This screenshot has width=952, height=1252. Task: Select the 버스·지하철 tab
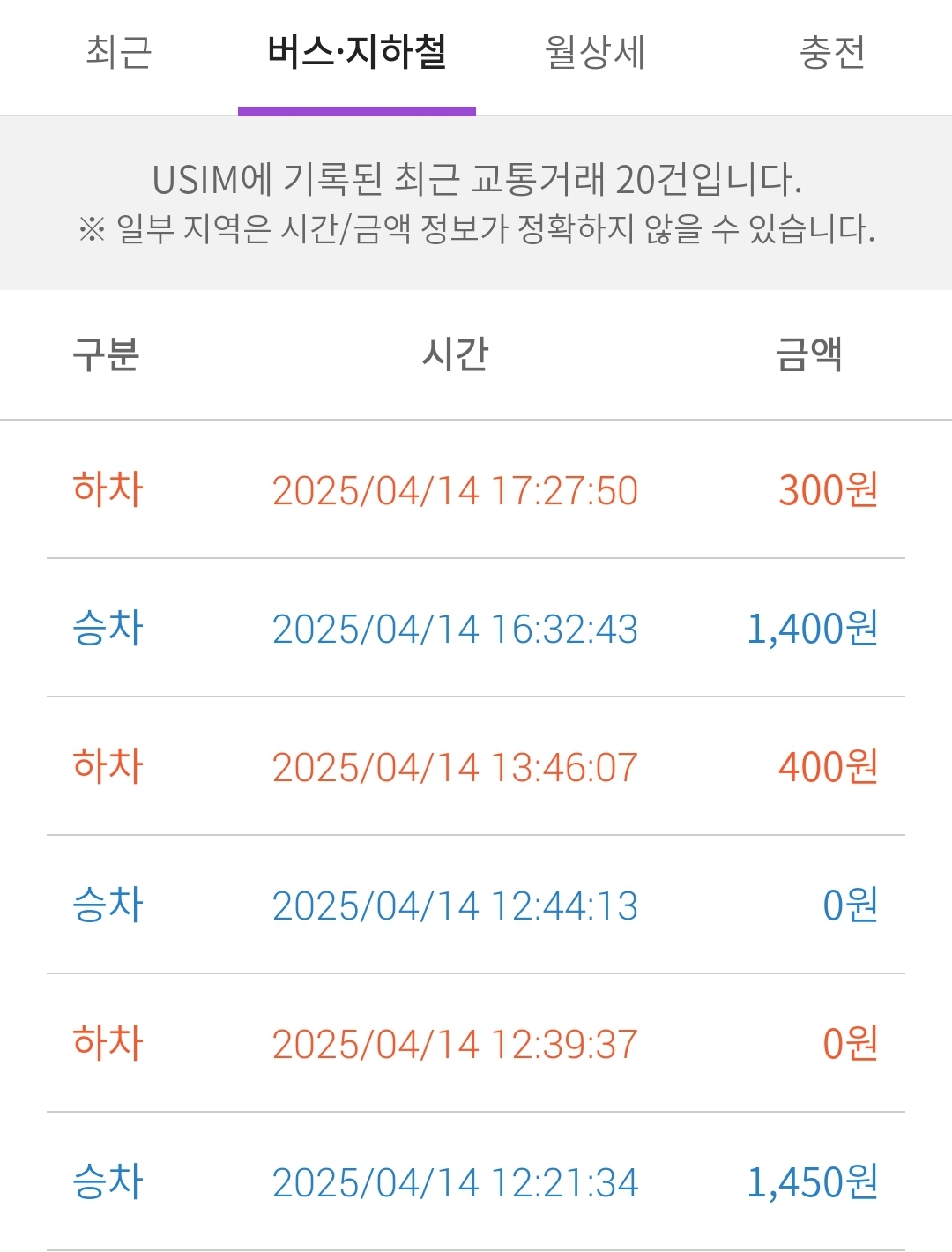point(357,53)
